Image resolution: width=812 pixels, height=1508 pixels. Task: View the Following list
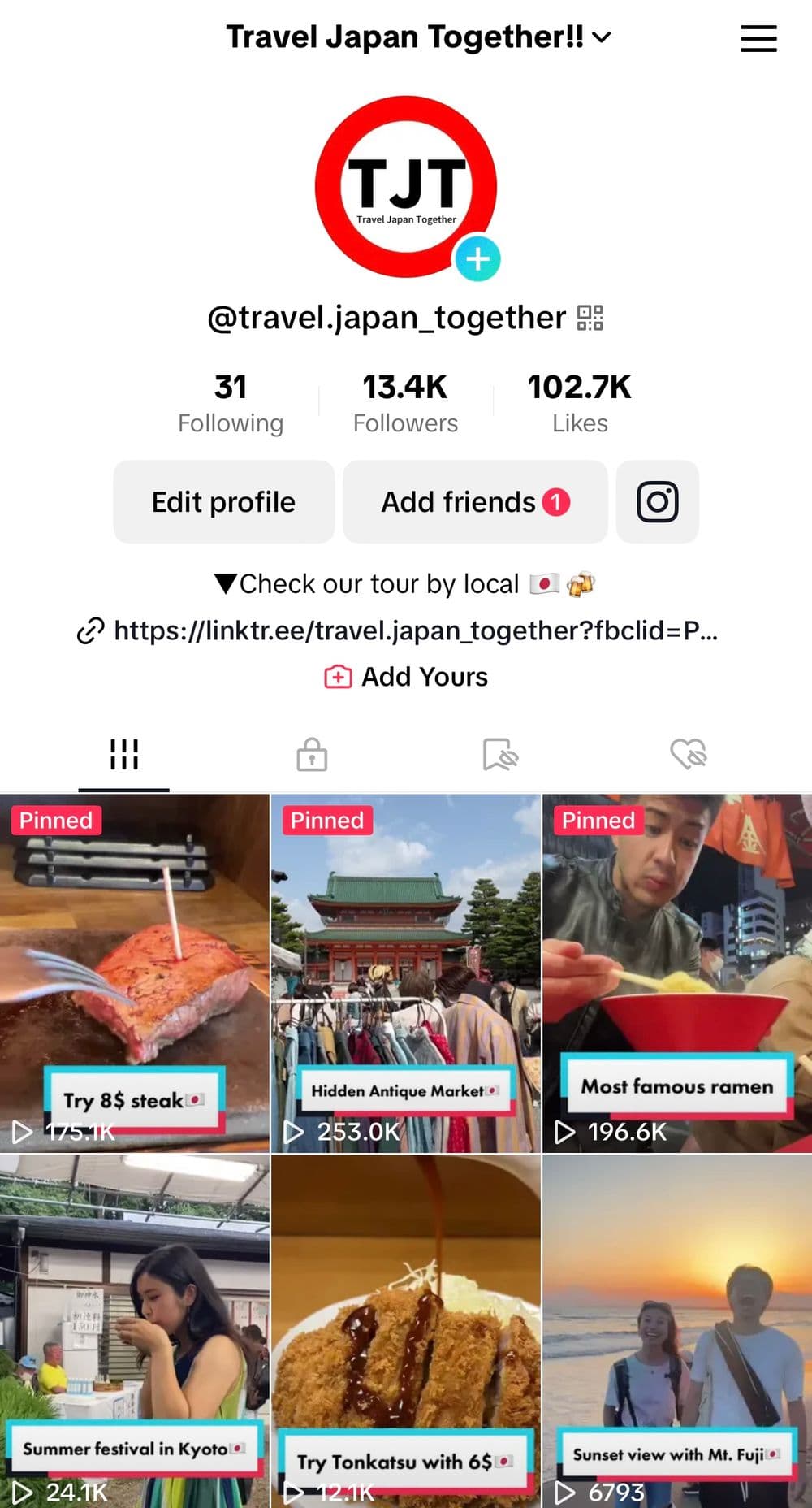pyautogui.click(x=231, y=403)
